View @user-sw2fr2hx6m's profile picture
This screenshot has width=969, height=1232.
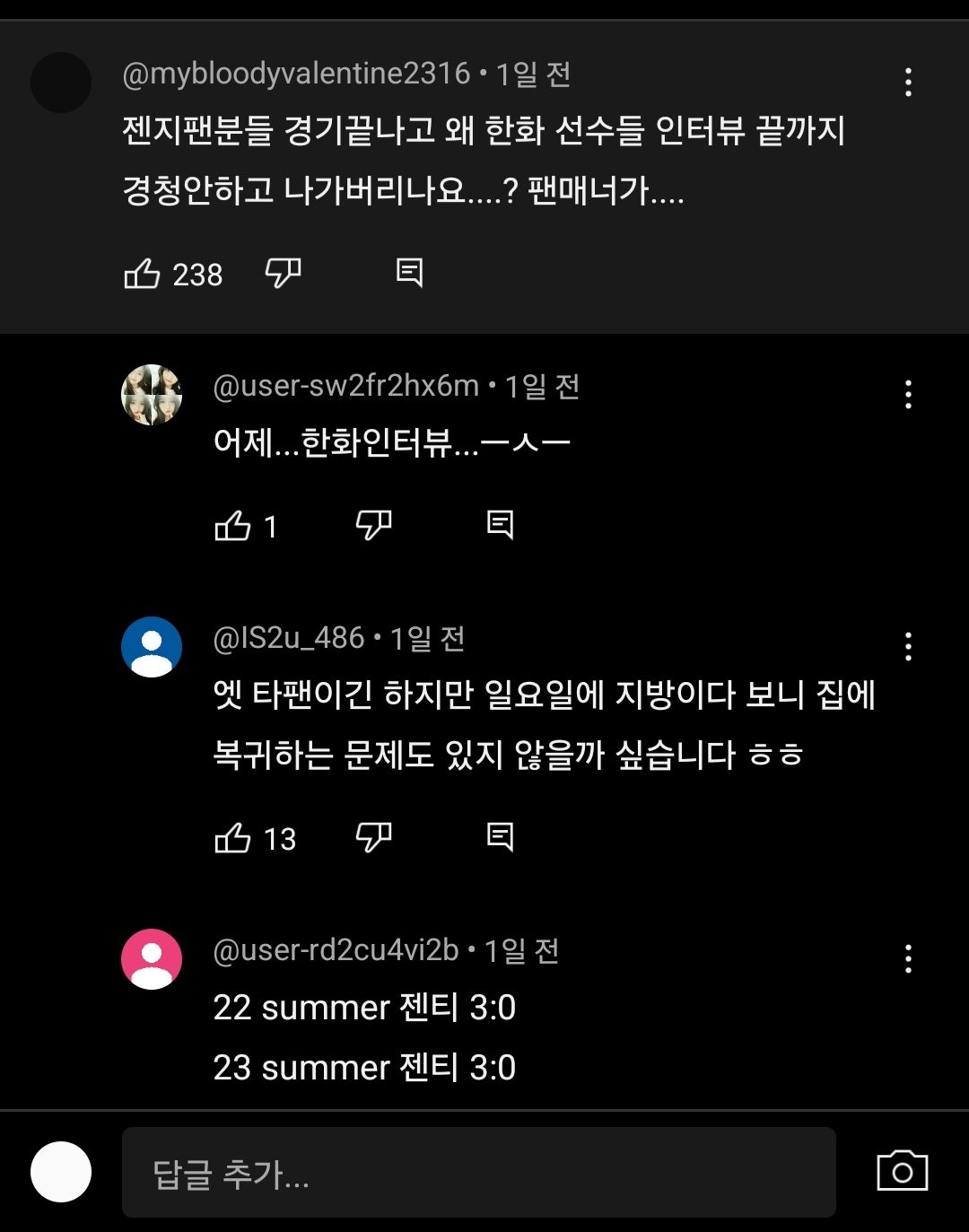click(152, 395)
